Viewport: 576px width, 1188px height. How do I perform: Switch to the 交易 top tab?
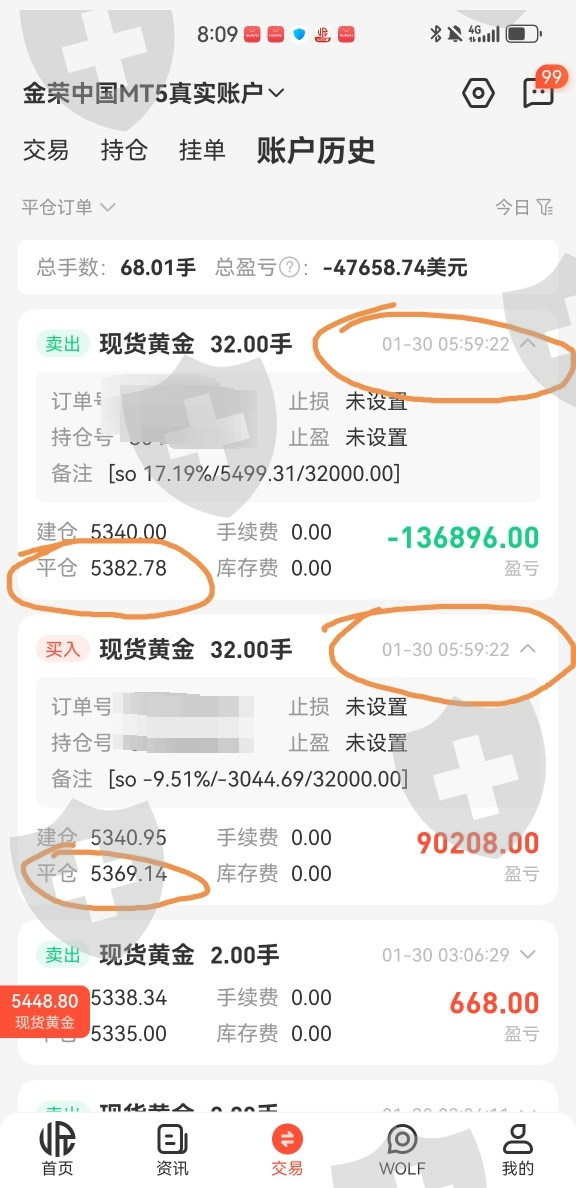pos(45,150)
